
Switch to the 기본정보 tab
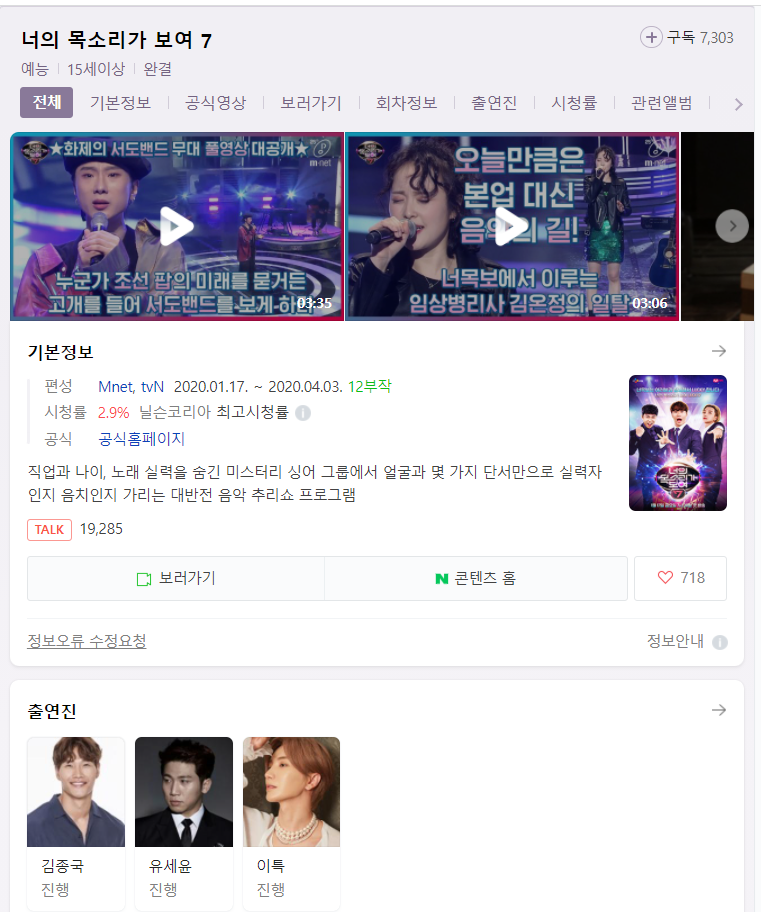[120, 103]
